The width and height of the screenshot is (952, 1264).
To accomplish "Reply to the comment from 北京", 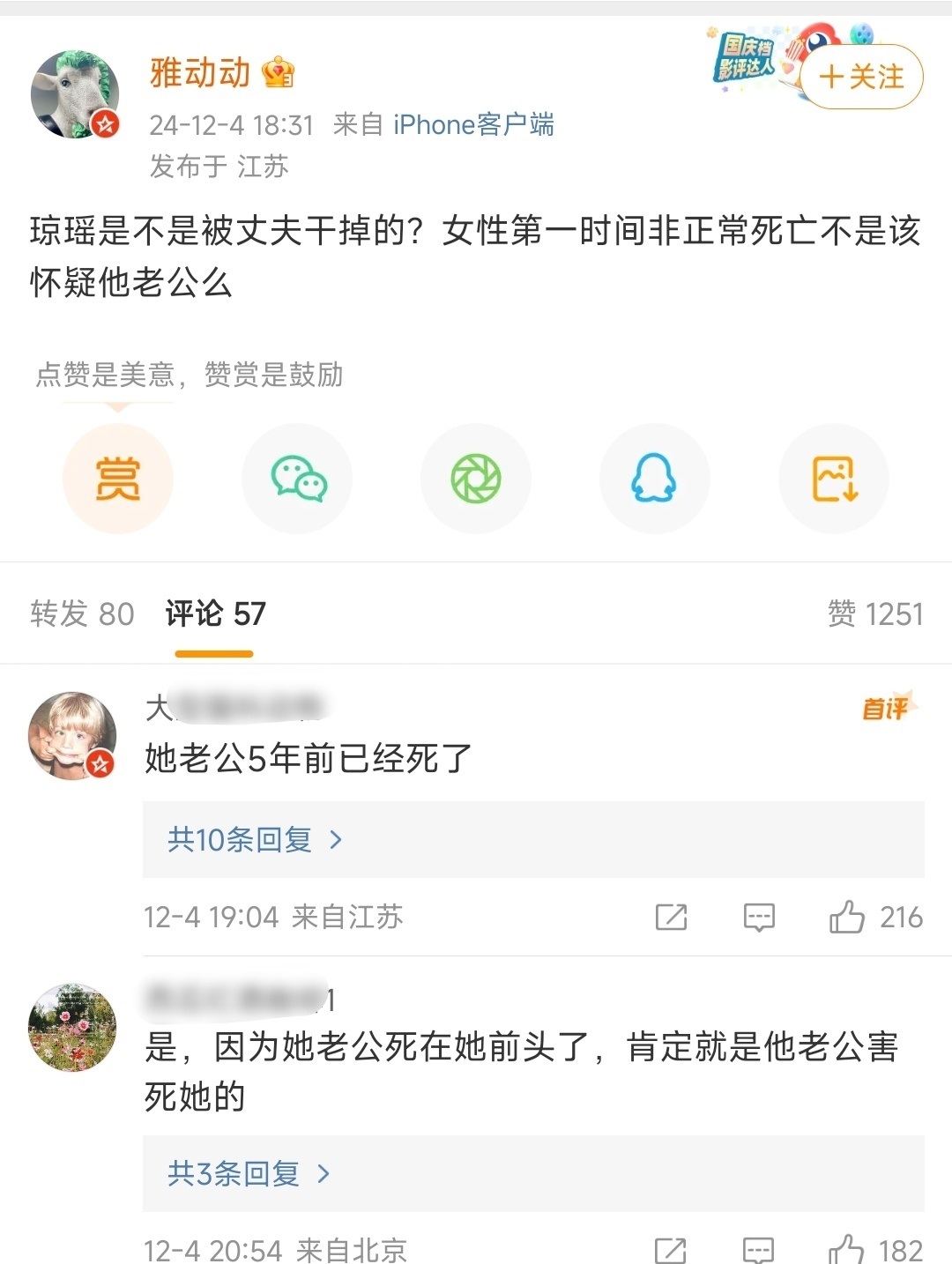I will pos(759,1250).
